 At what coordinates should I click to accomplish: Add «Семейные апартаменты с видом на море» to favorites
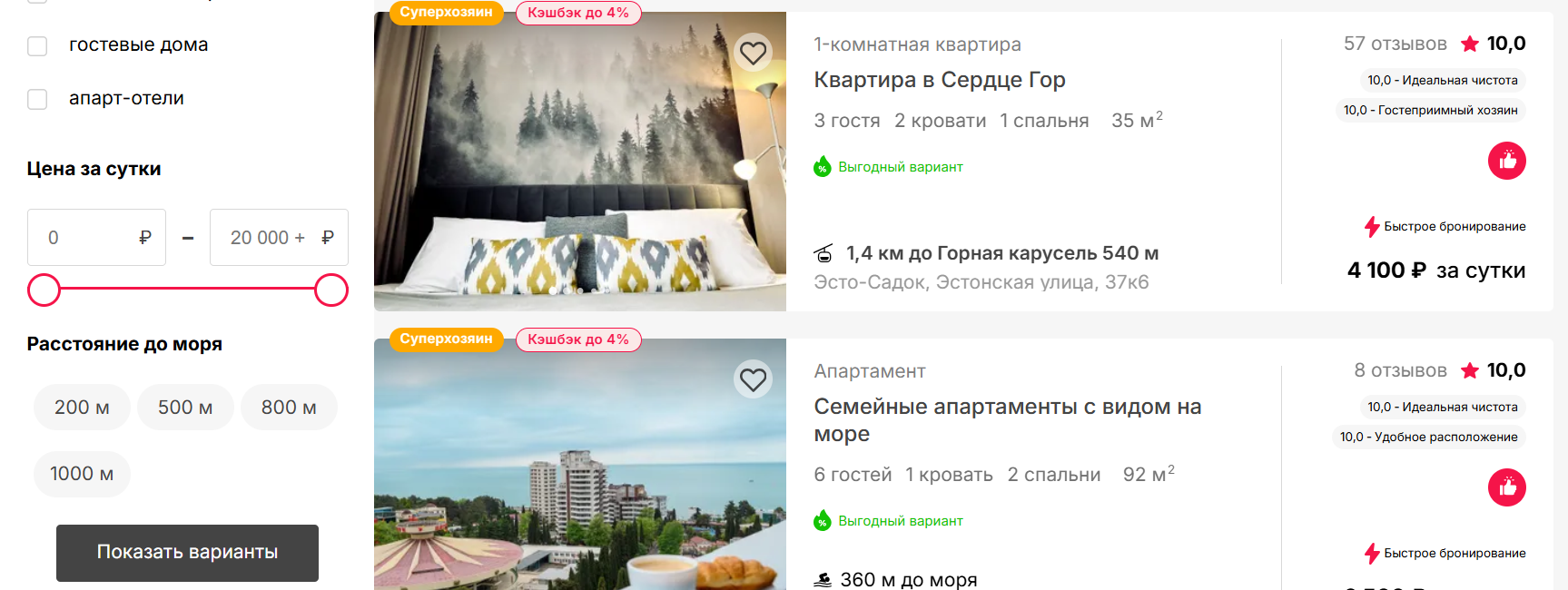click(753, 379)
